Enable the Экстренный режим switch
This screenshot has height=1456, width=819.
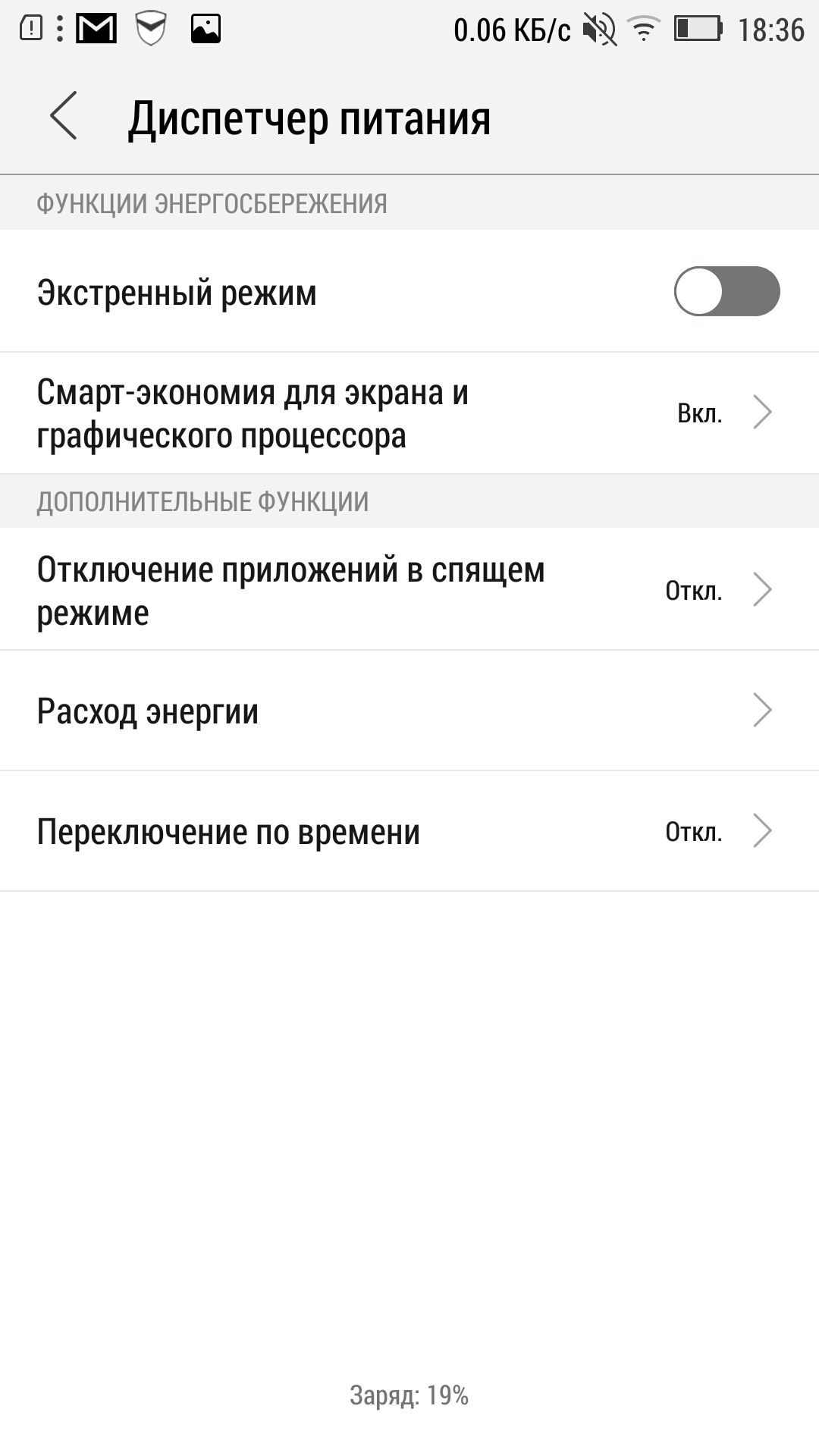point(726,291)
